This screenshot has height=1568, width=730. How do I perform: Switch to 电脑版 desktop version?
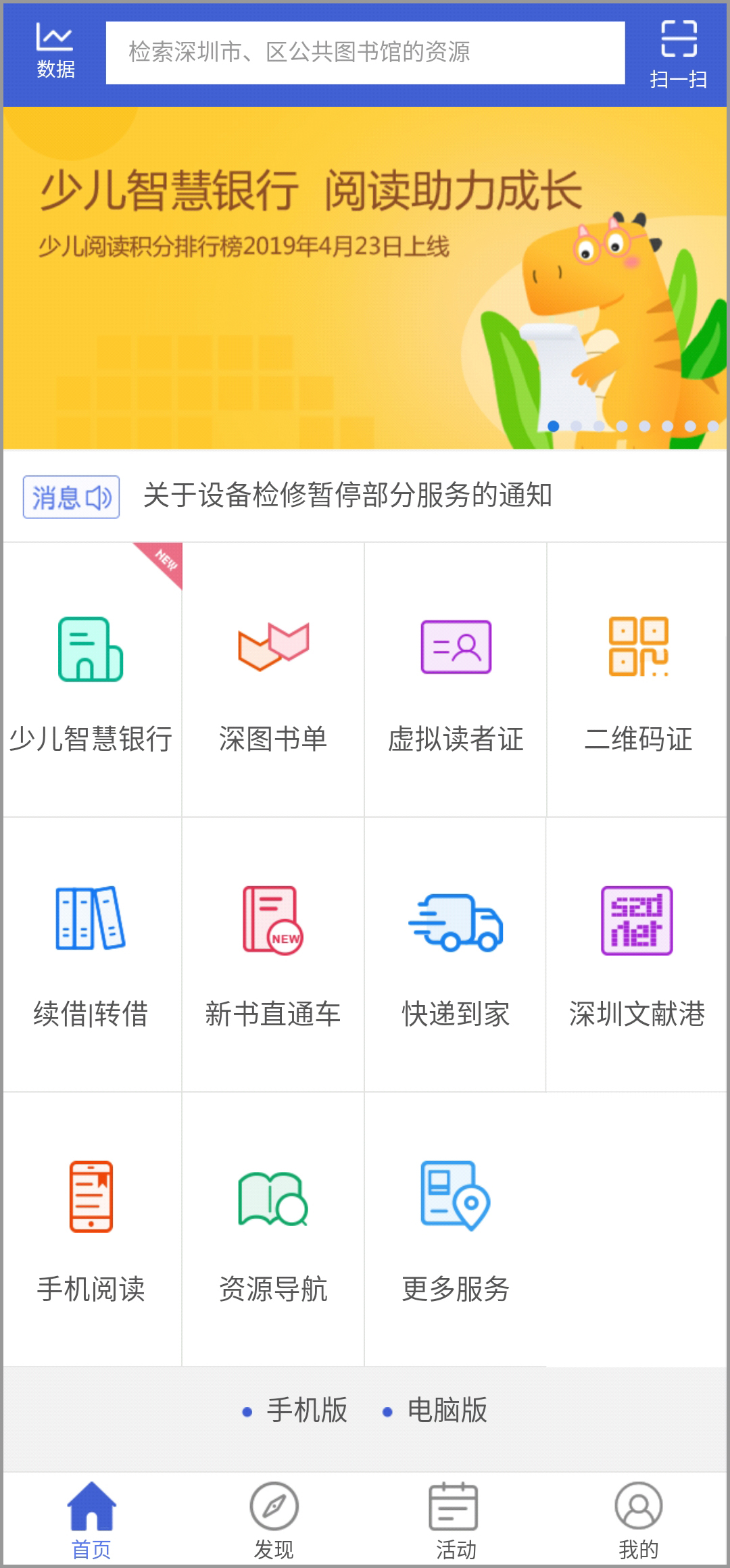(x=446, y=1411)
